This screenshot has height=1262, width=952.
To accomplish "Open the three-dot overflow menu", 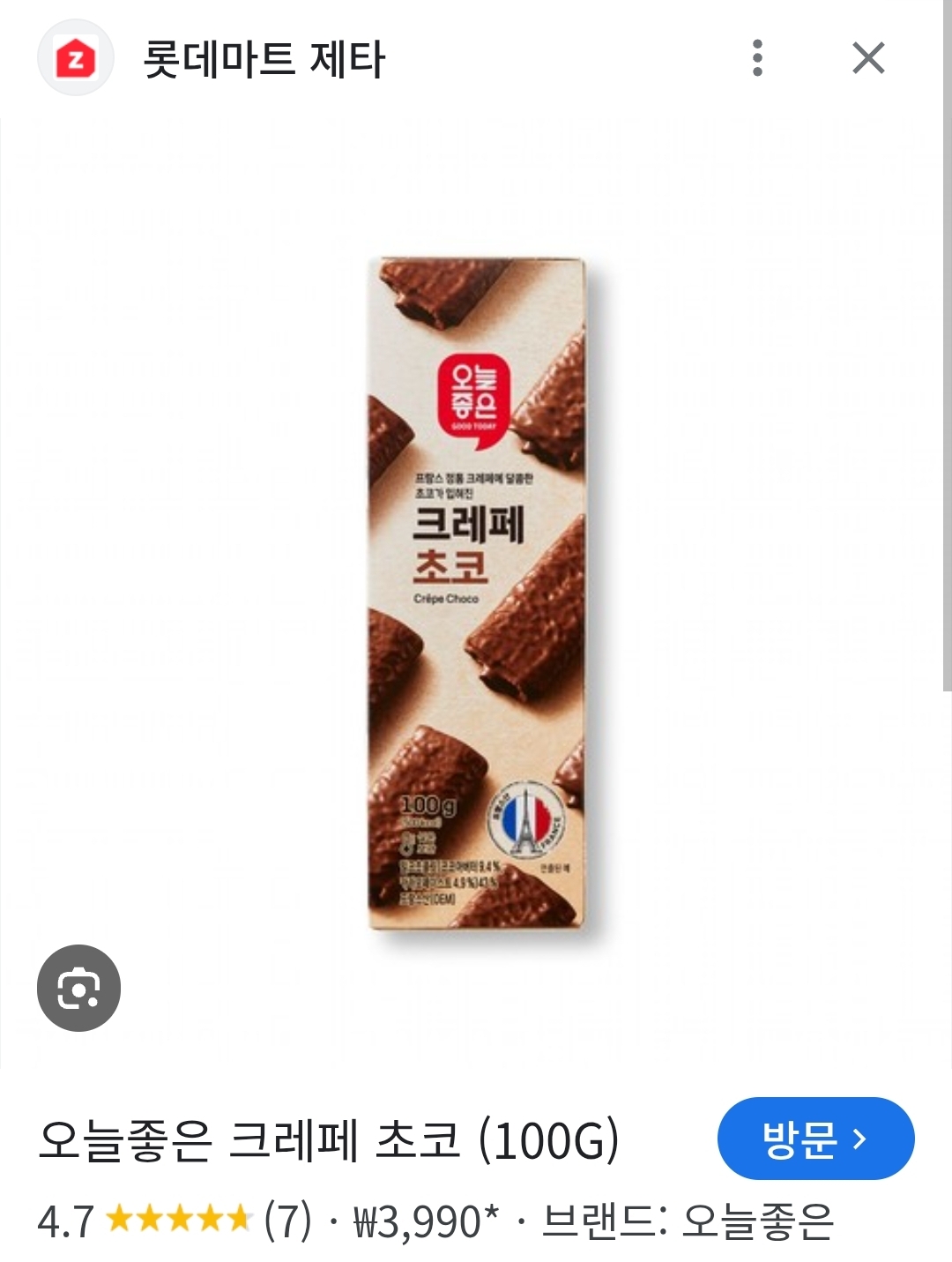I will pyautogui.click(x=757, y=58).
